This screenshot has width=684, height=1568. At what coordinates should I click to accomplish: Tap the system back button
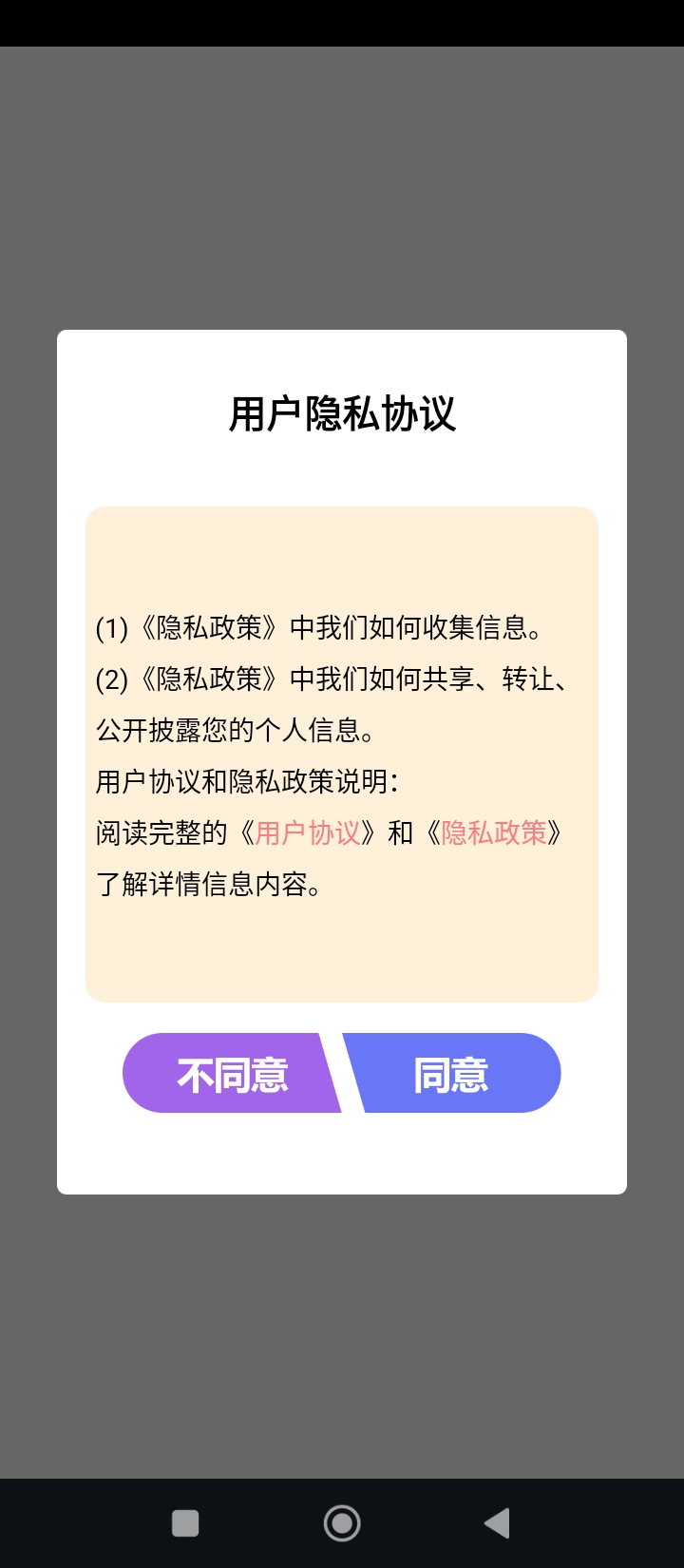pos(497,1523)
